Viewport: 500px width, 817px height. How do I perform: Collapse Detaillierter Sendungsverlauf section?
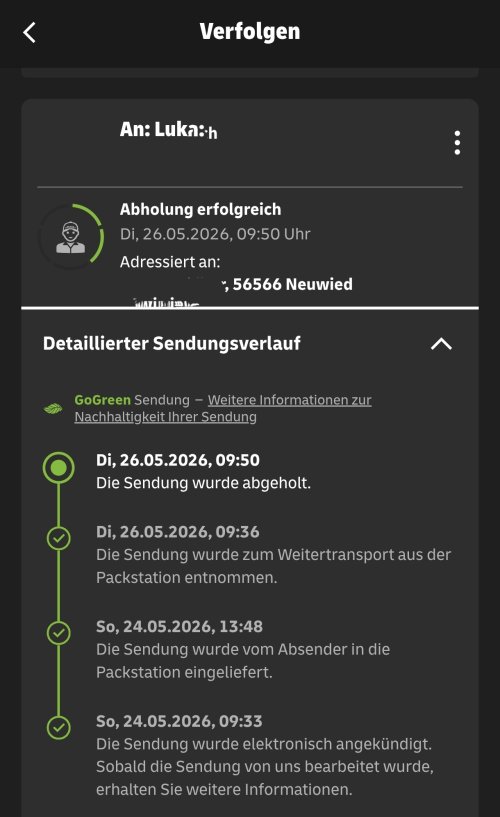point(441,344)
